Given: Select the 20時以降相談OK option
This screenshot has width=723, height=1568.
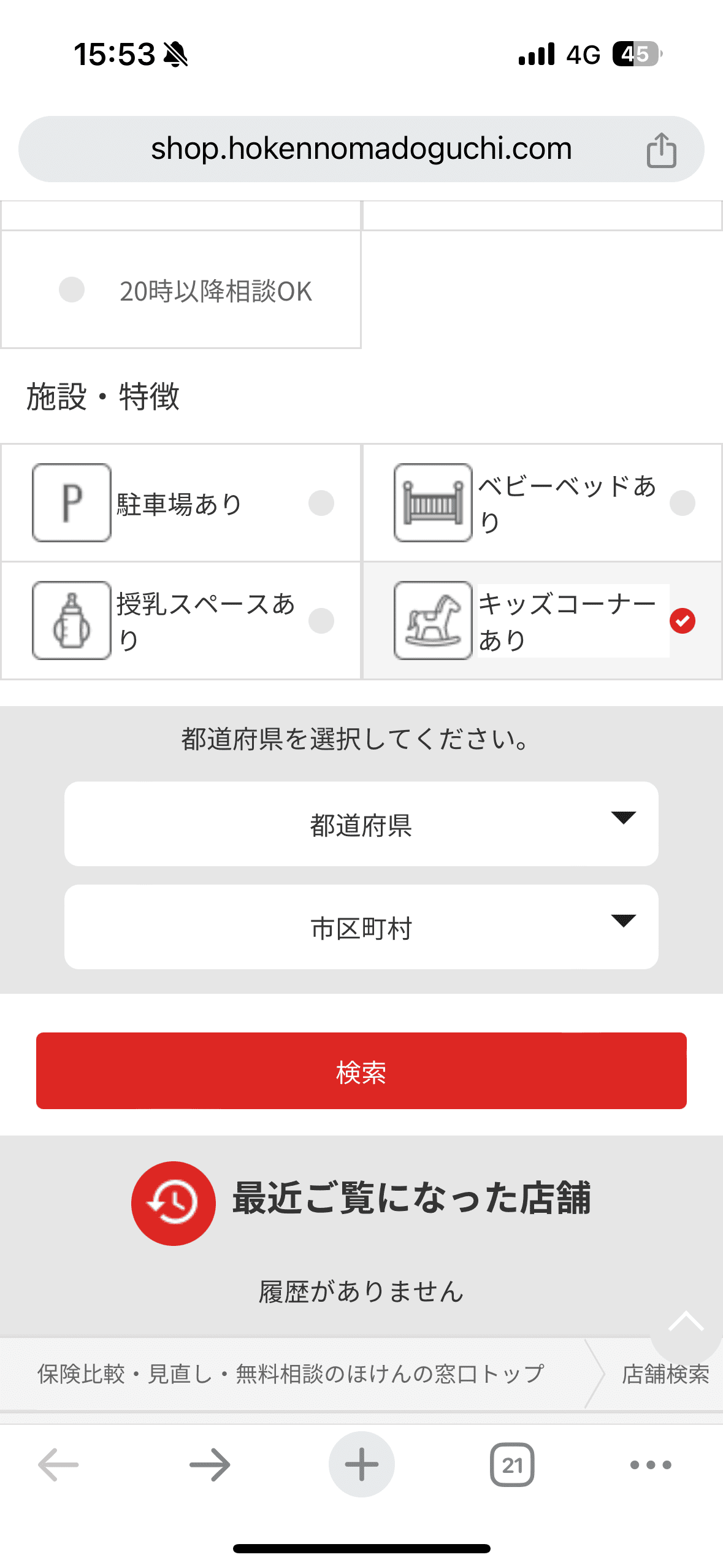Looking at the screenshot, I should 72,290.
